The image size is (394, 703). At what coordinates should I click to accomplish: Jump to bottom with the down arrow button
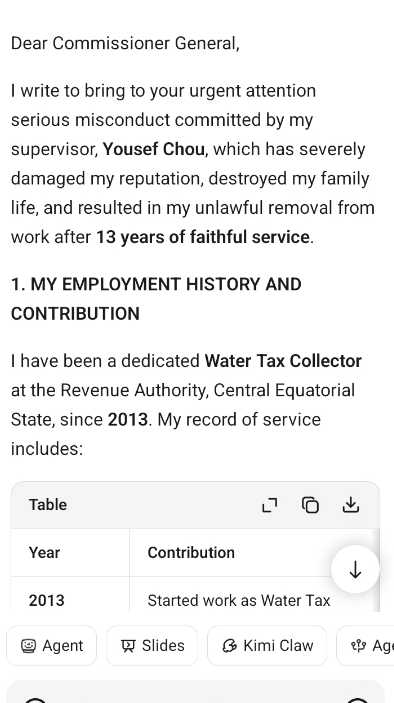coord(355,569)
